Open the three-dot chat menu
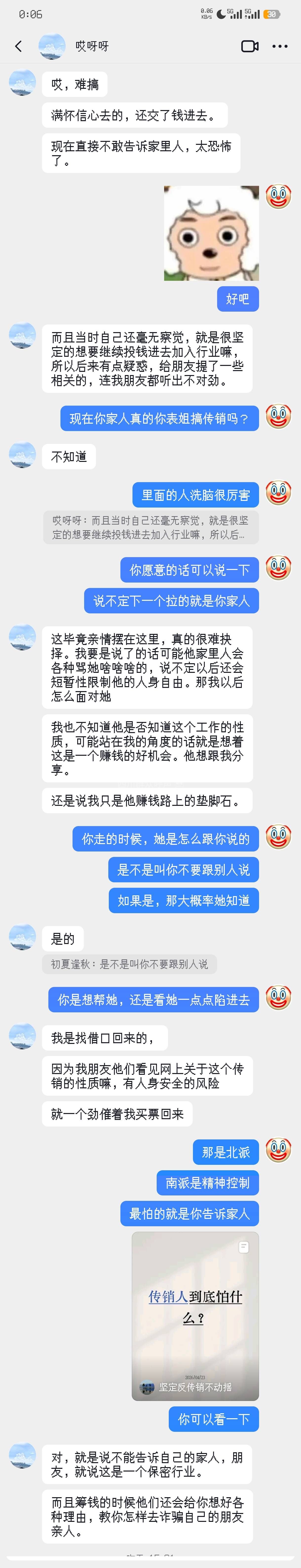301x1568 pixels. coord(280,46)
